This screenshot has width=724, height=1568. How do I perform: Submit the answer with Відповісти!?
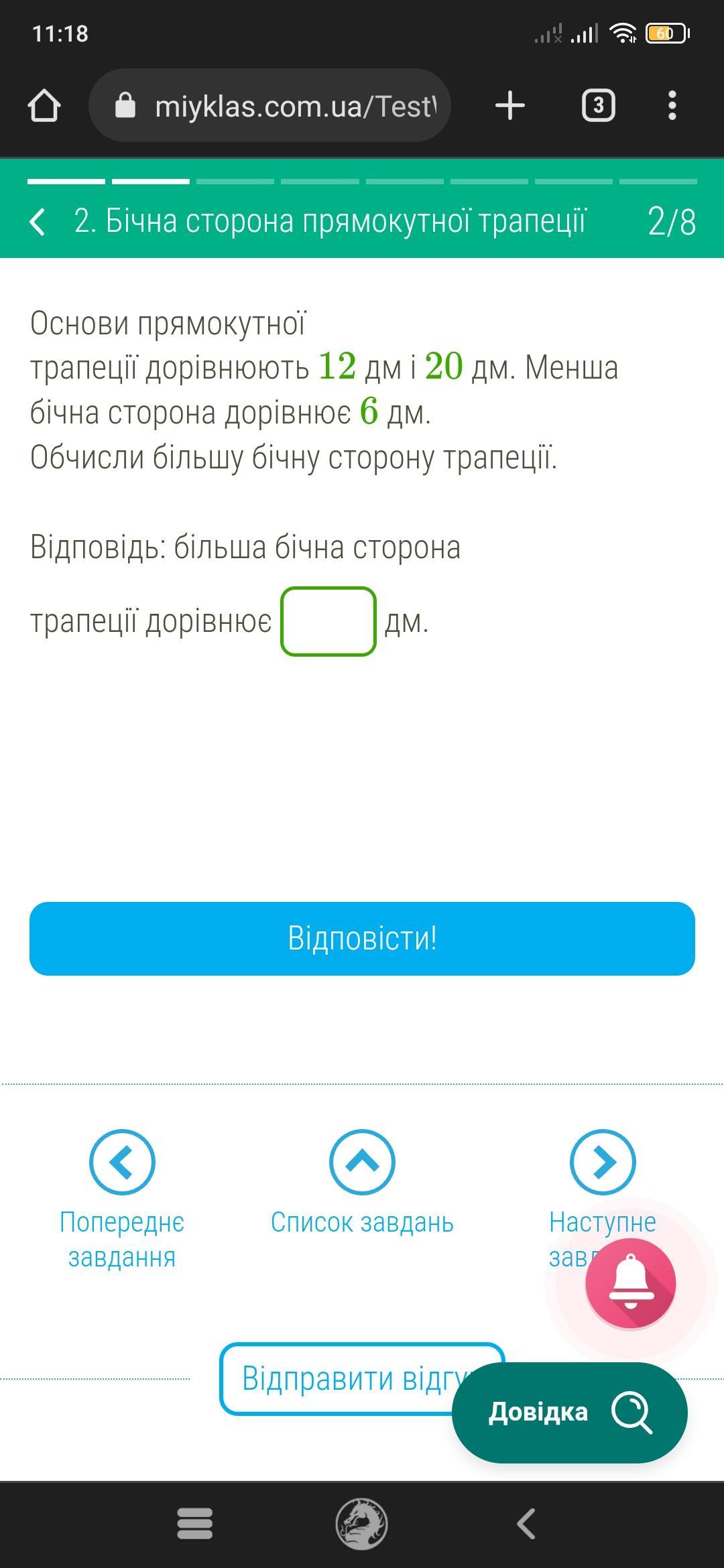[362, 938]
